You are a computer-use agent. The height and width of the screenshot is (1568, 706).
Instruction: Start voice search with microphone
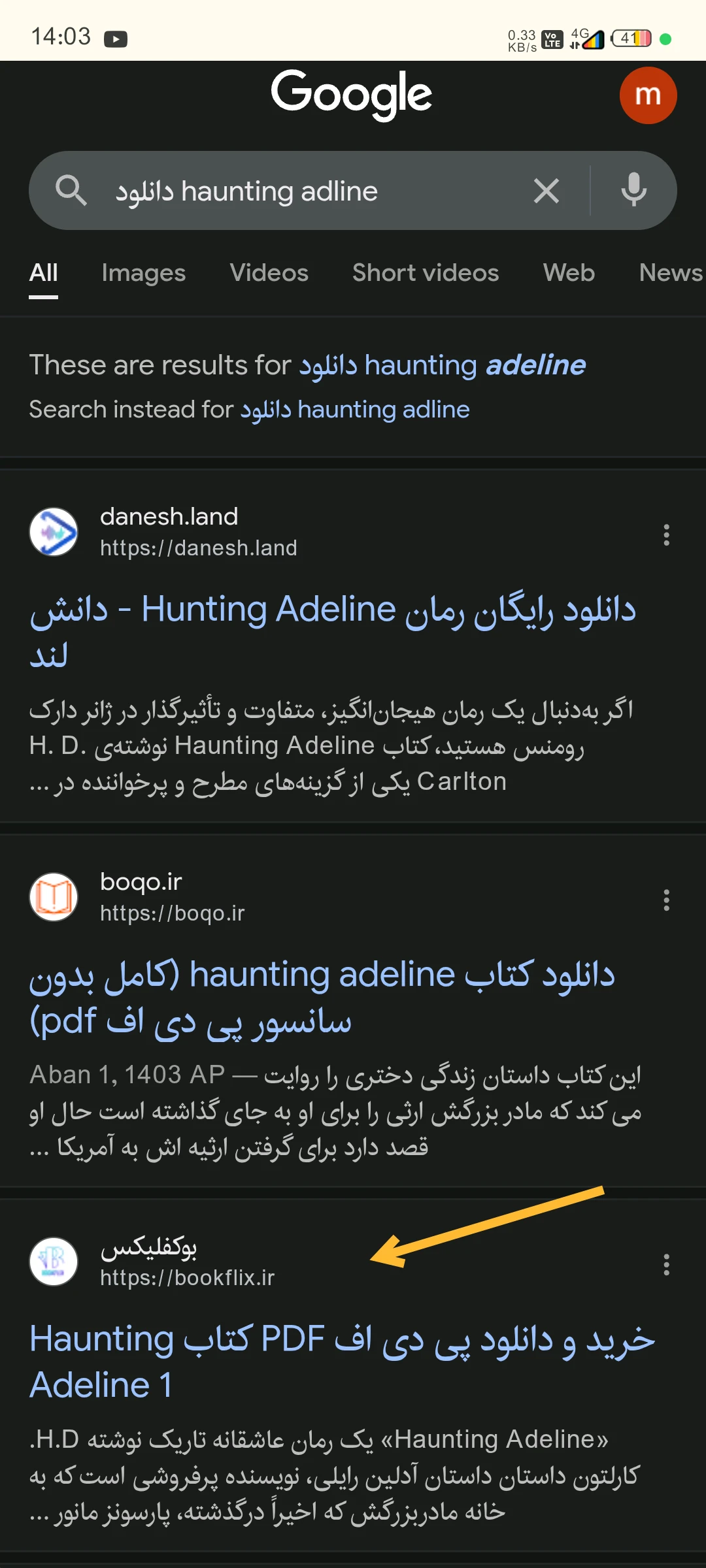point(633,191)
